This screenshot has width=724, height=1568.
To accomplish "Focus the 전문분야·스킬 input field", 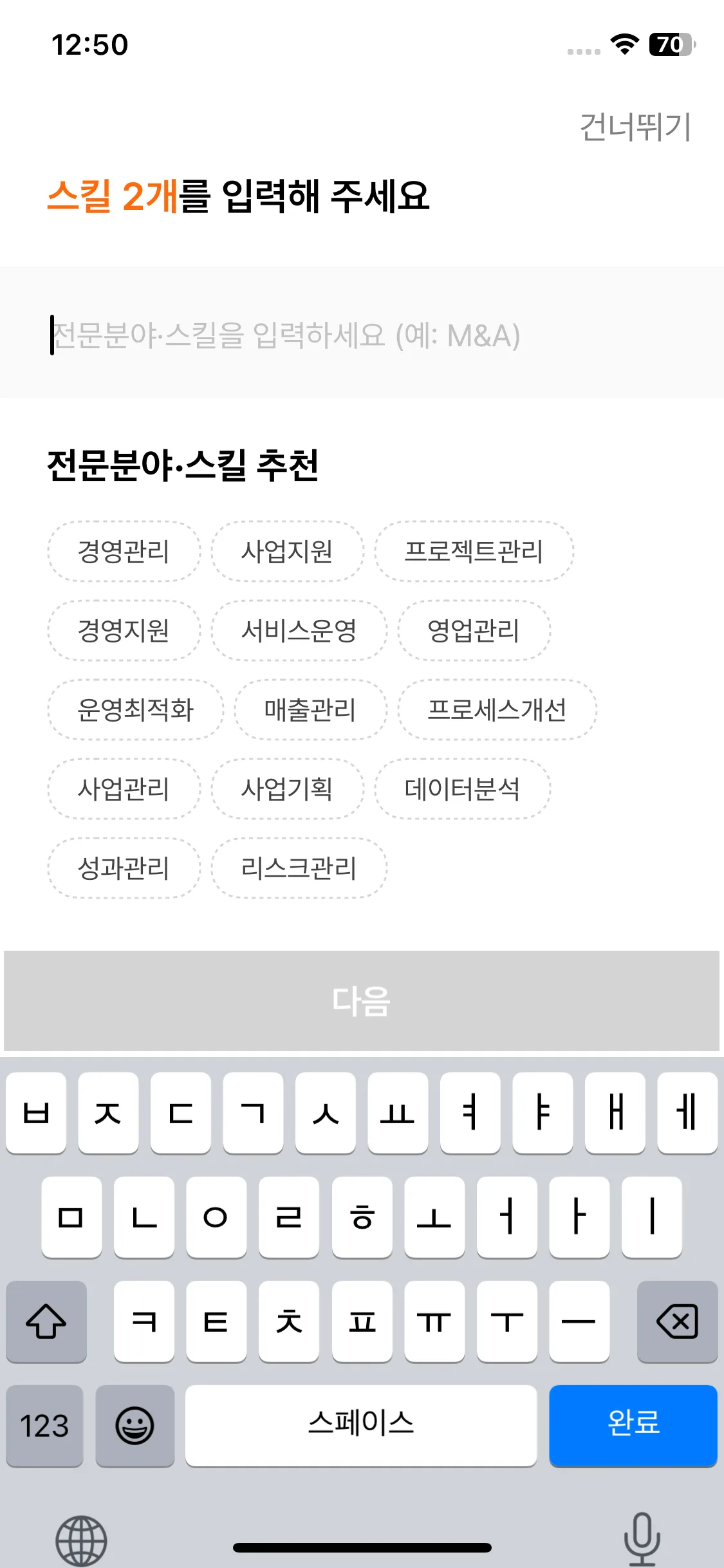I will 362,333.
